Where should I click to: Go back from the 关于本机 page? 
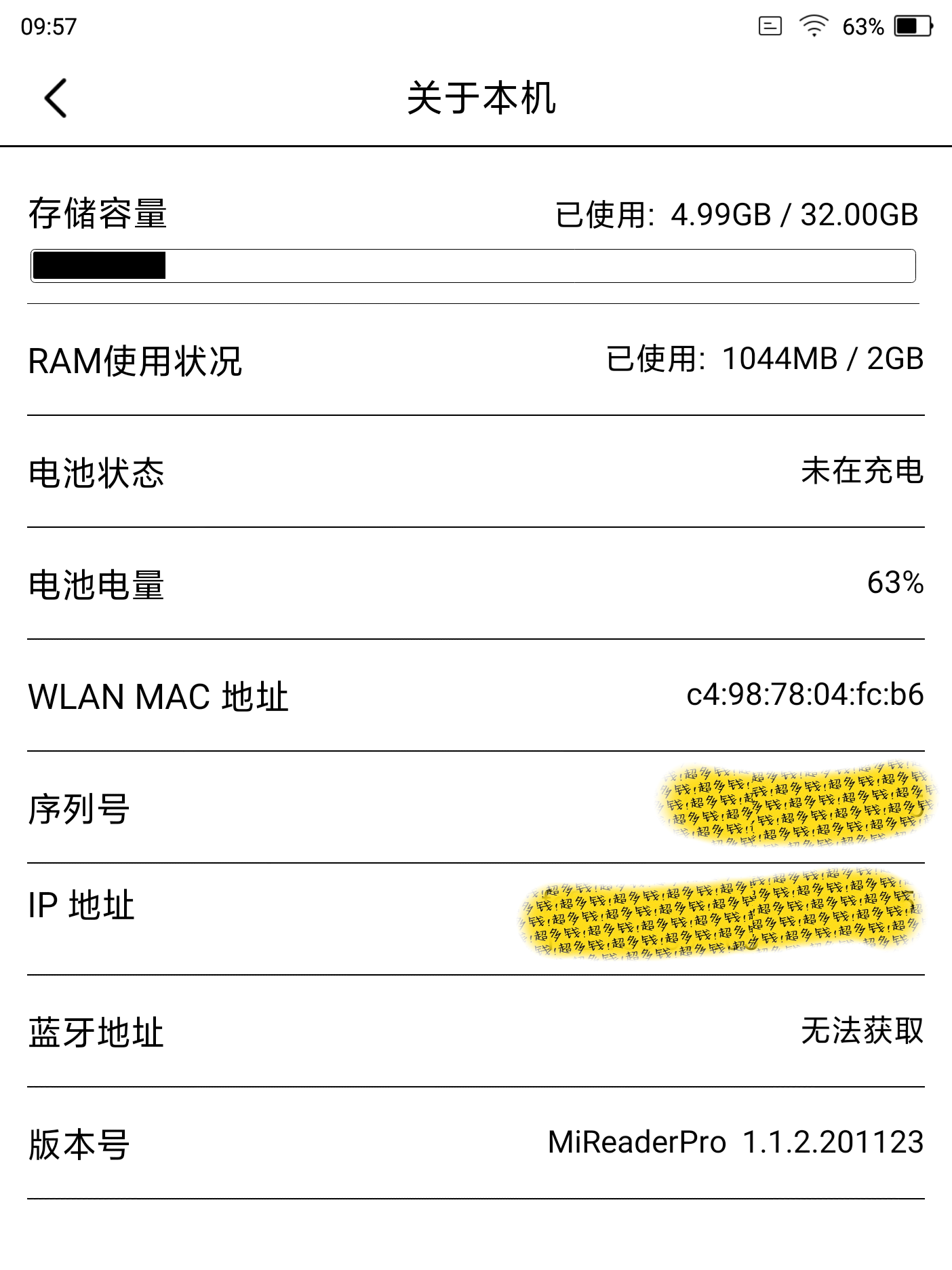[x=56, y=98]
